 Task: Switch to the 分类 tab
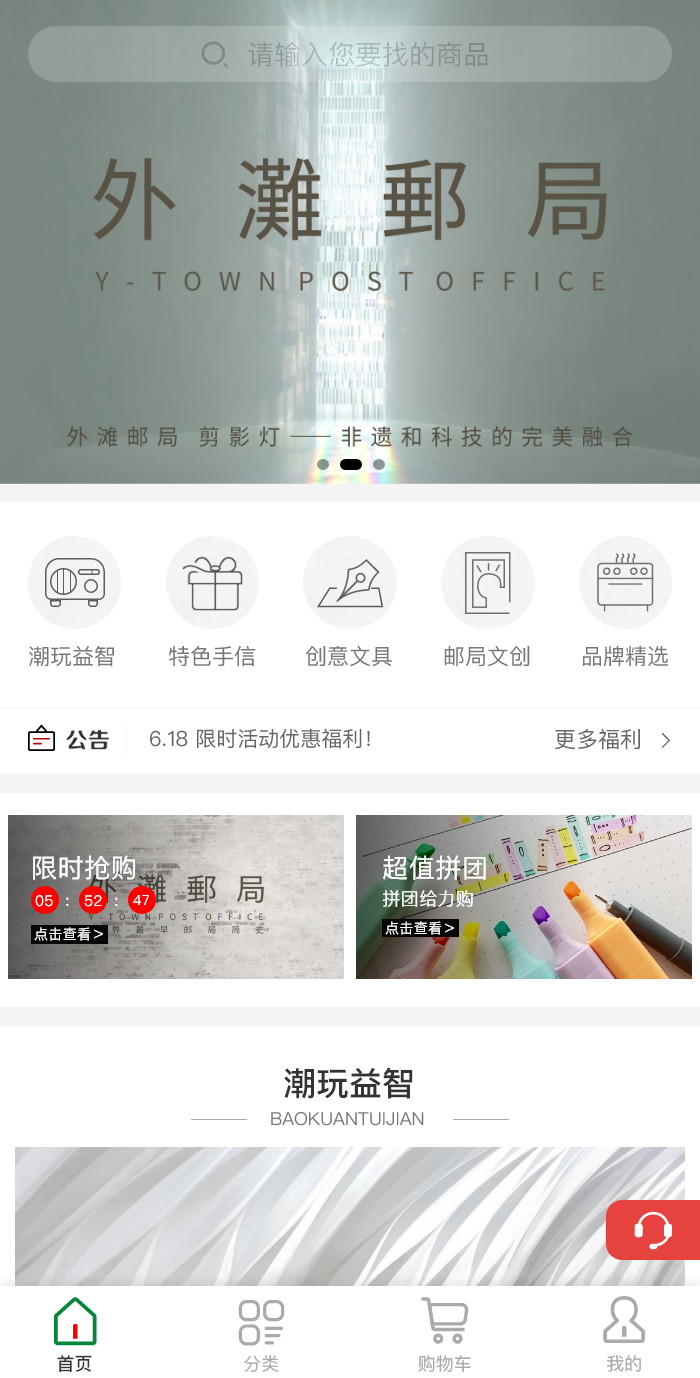pos(261,1334)
